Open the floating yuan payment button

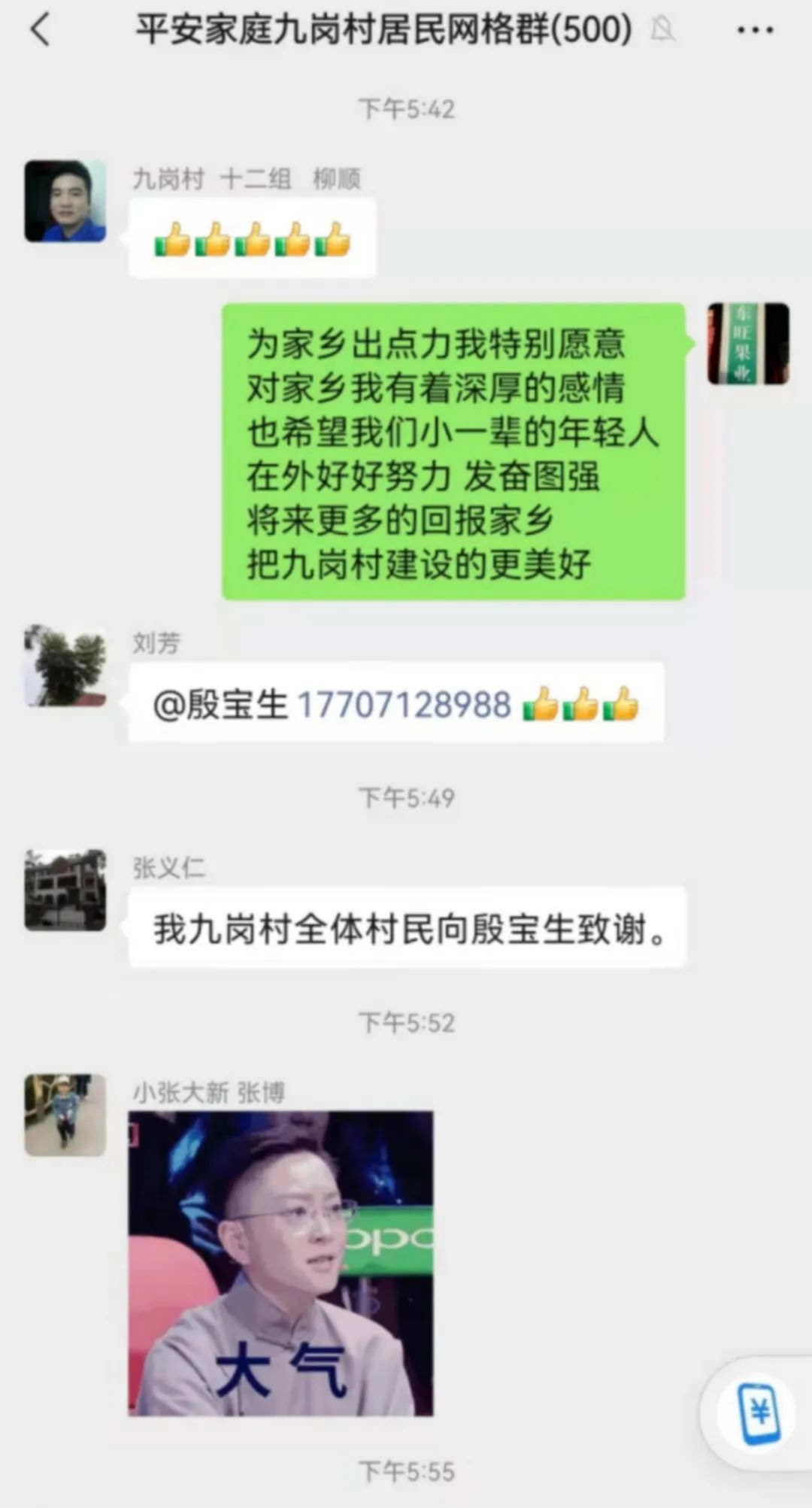(759, 1414)
